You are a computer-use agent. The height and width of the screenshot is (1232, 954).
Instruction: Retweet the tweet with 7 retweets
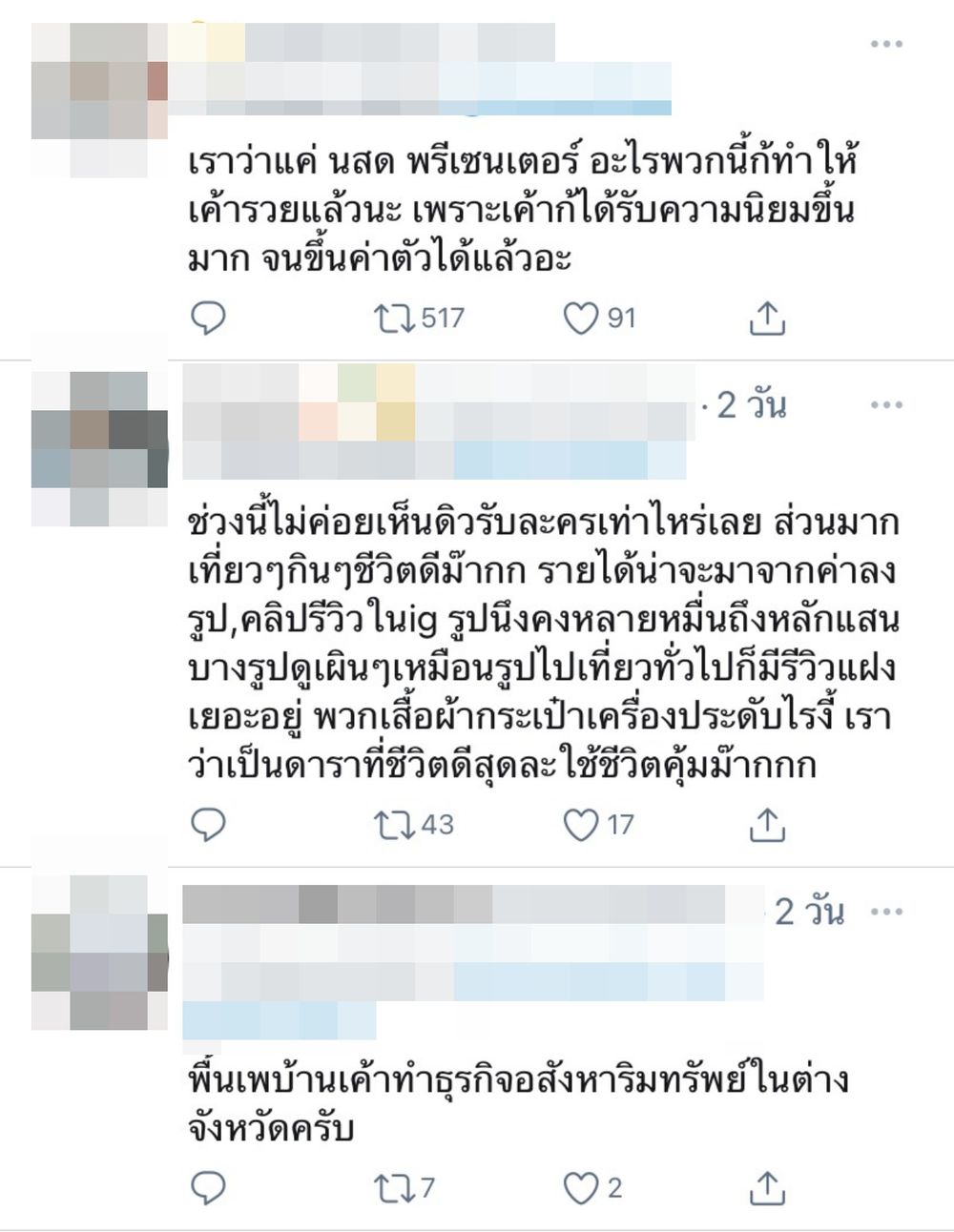pyautogui.click(x=393, y=1187)
